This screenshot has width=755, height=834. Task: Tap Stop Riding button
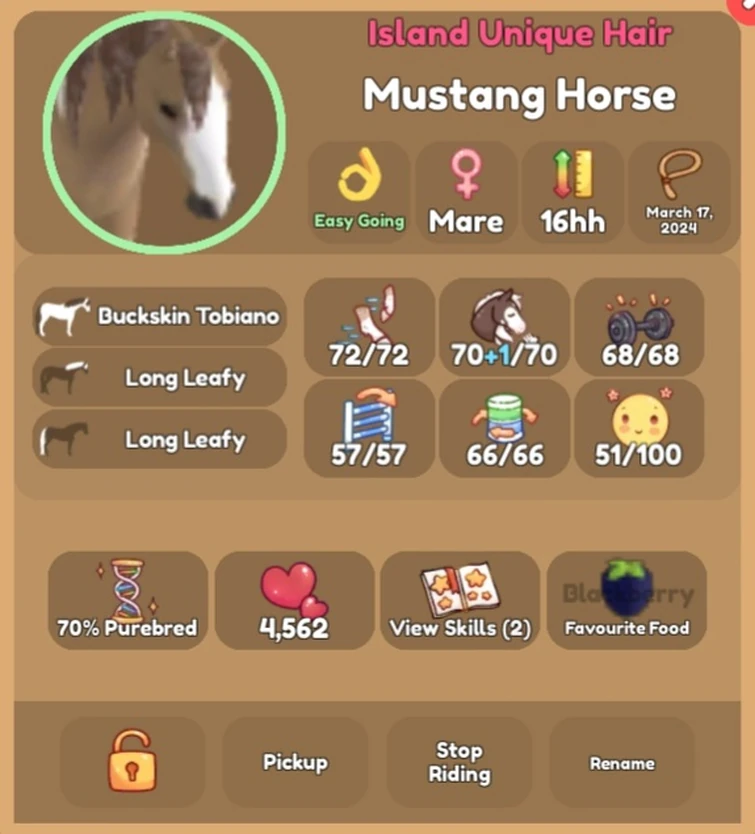[x=459, y=762]
